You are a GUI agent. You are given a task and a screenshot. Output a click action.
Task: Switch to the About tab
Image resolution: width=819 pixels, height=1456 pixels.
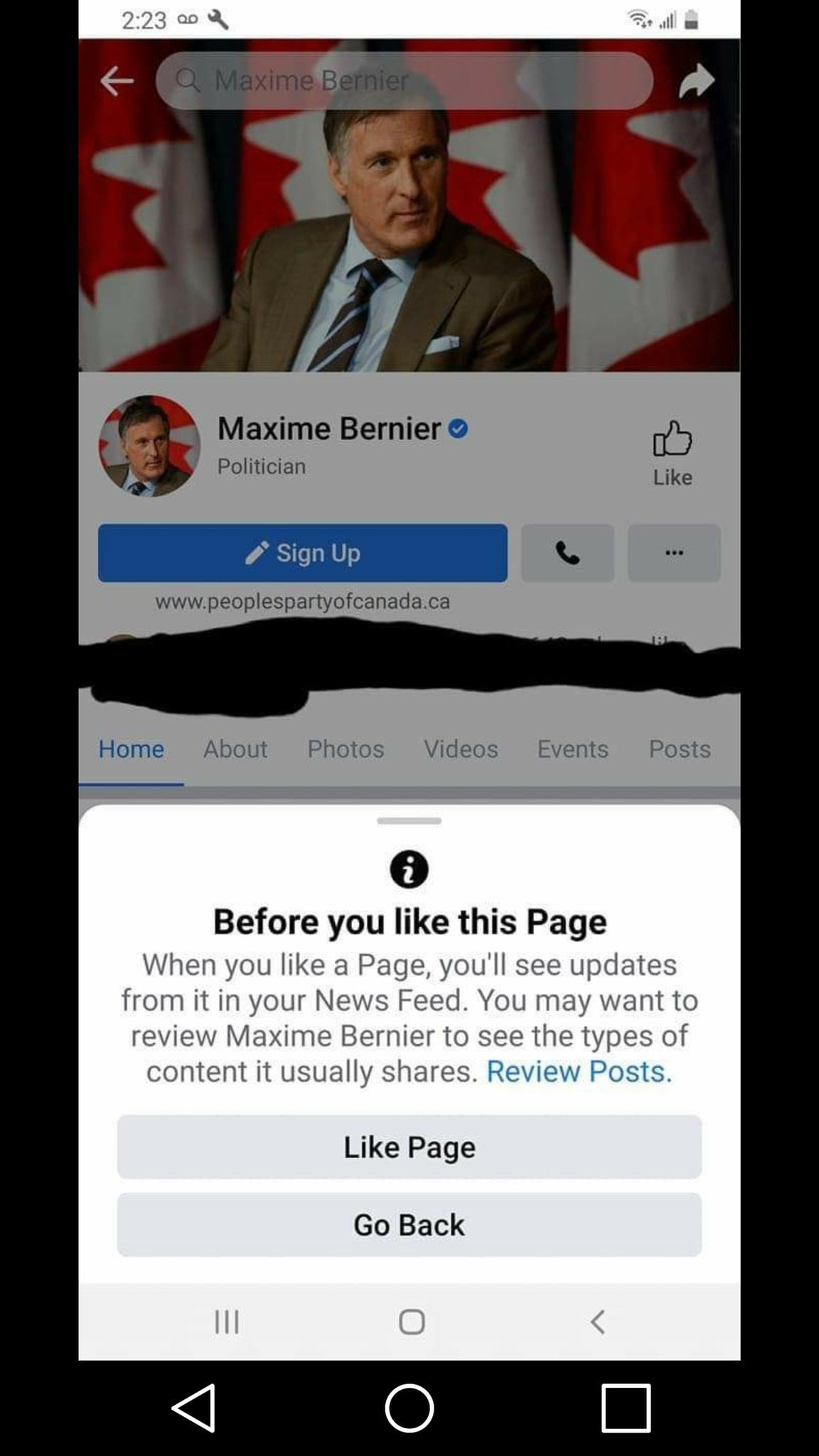pyautogui.click(x=235, y=749)
